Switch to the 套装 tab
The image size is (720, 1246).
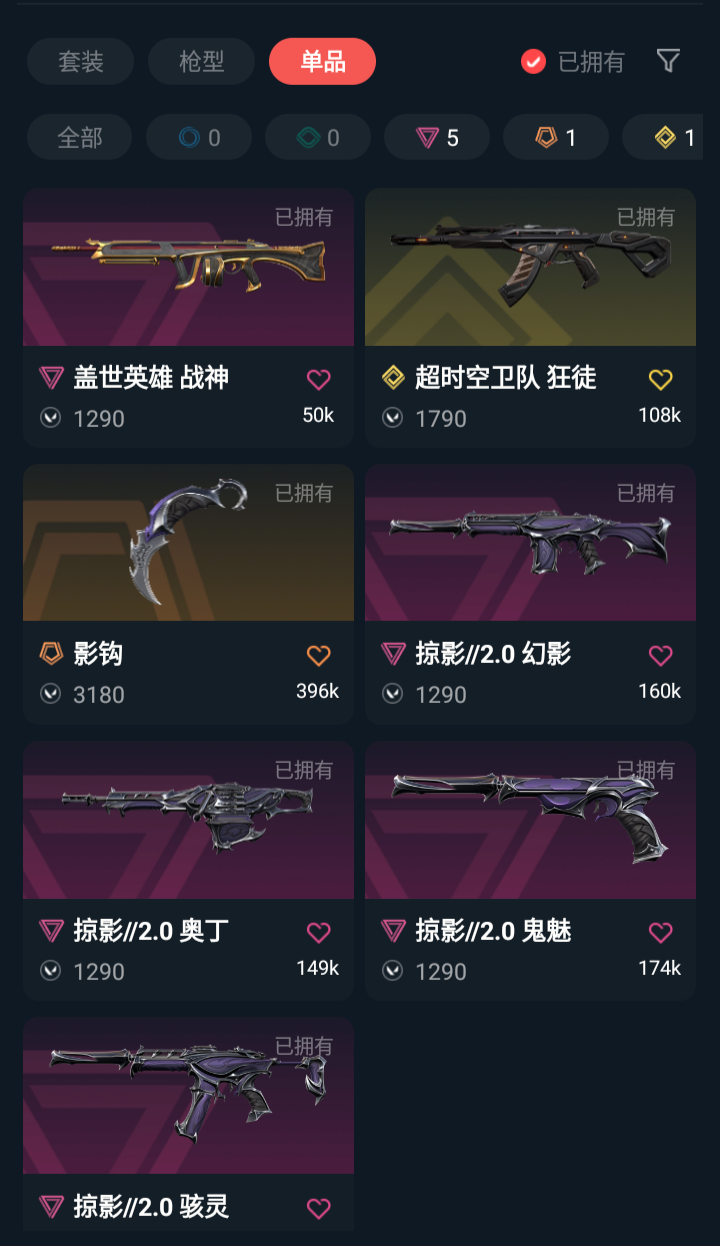(80, 62)
